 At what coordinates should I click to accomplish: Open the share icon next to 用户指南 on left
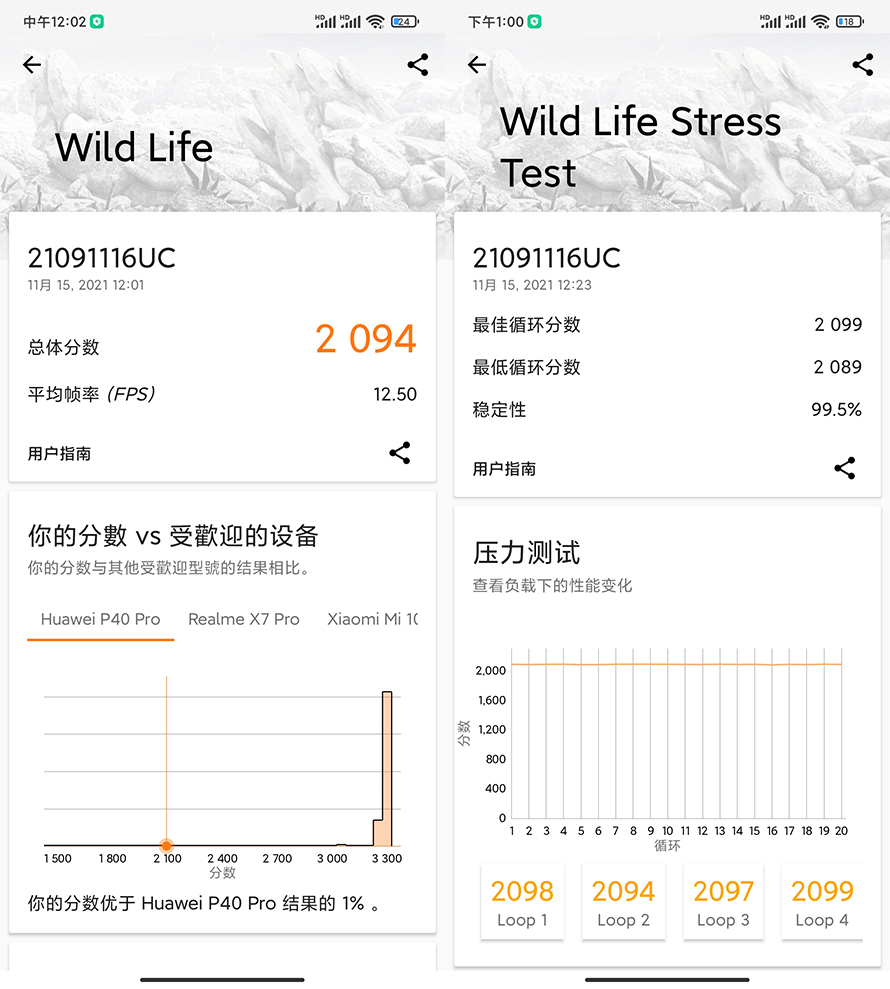click(400, 453)
